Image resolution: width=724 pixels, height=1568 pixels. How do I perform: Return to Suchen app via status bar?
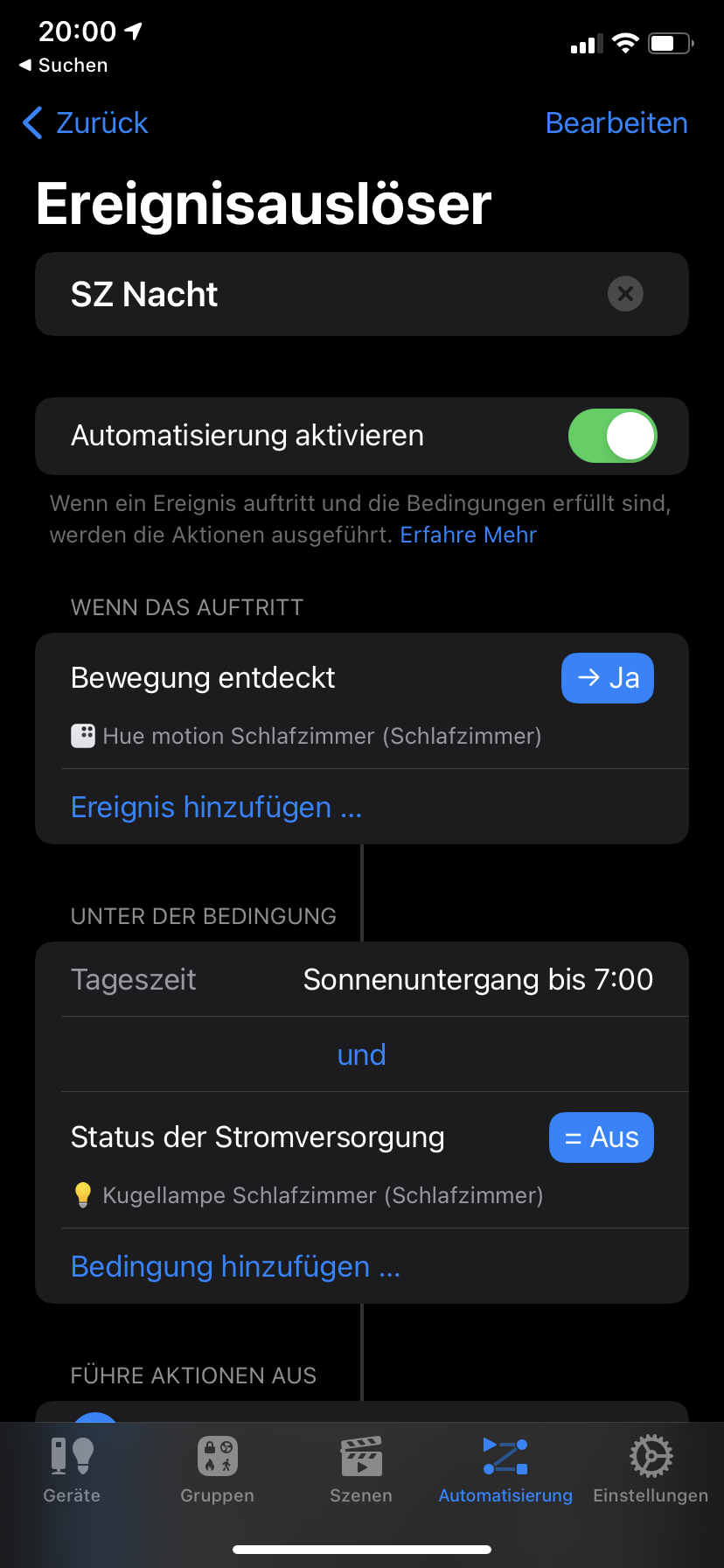click(x=64, y=66)
